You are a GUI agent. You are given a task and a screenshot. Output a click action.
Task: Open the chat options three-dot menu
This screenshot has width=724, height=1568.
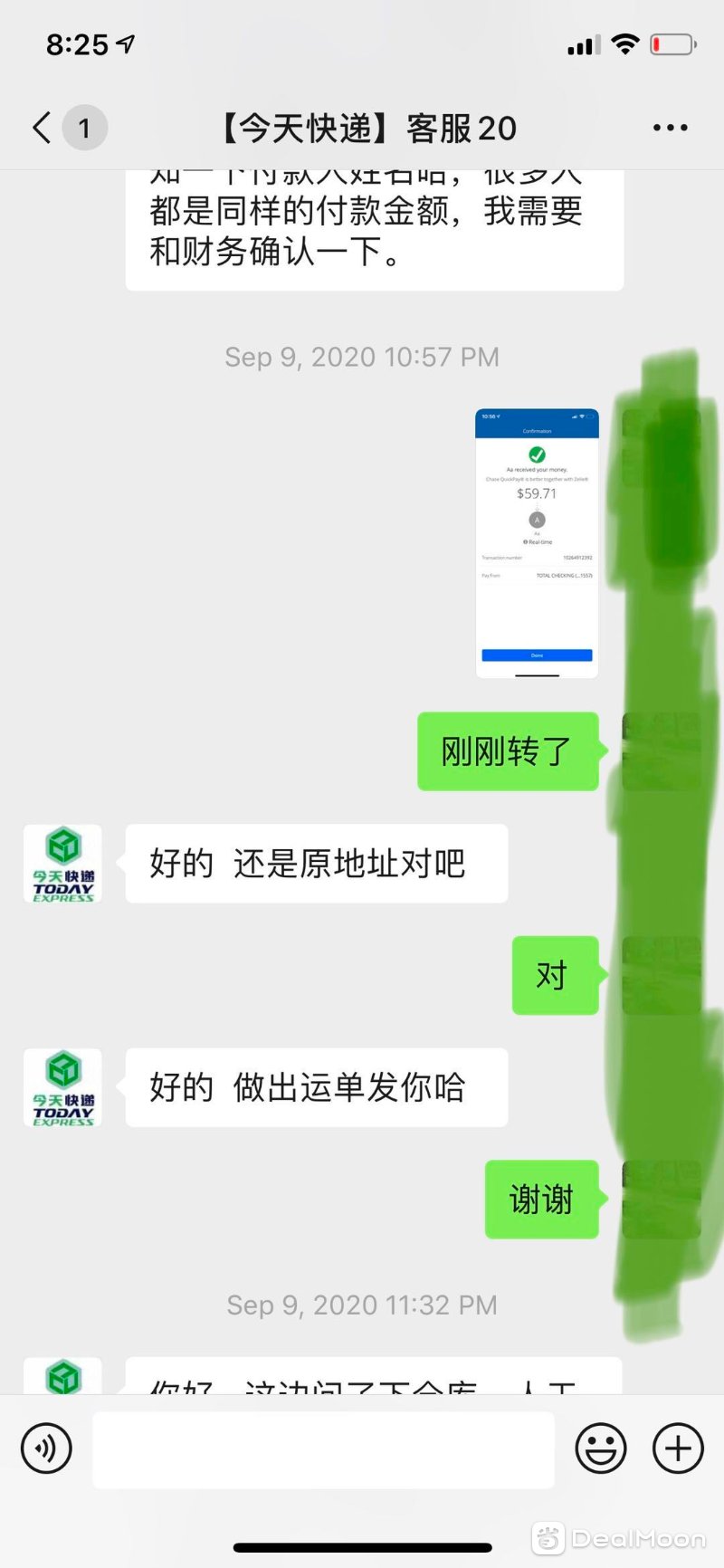coord(670,129)
